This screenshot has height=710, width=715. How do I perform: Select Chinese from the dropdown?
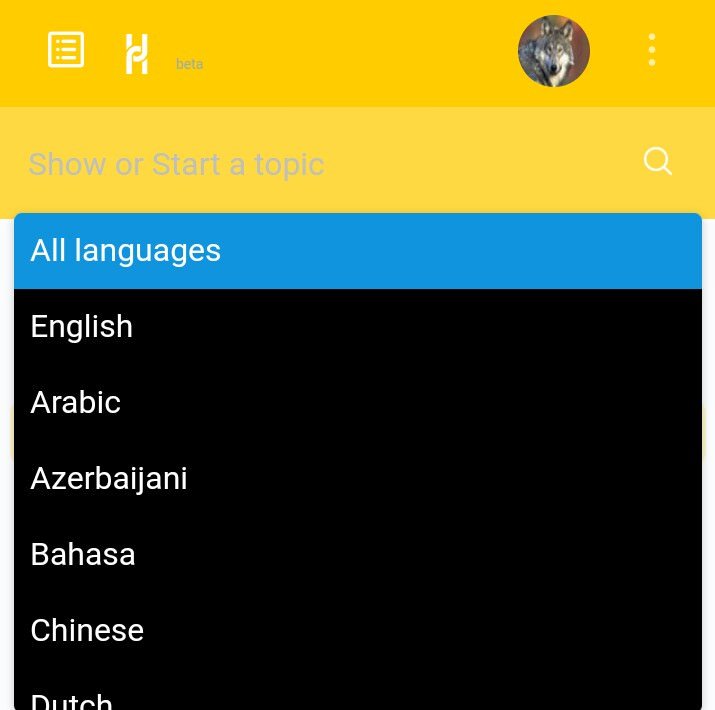pyautogui.click(x=357, y=631)
